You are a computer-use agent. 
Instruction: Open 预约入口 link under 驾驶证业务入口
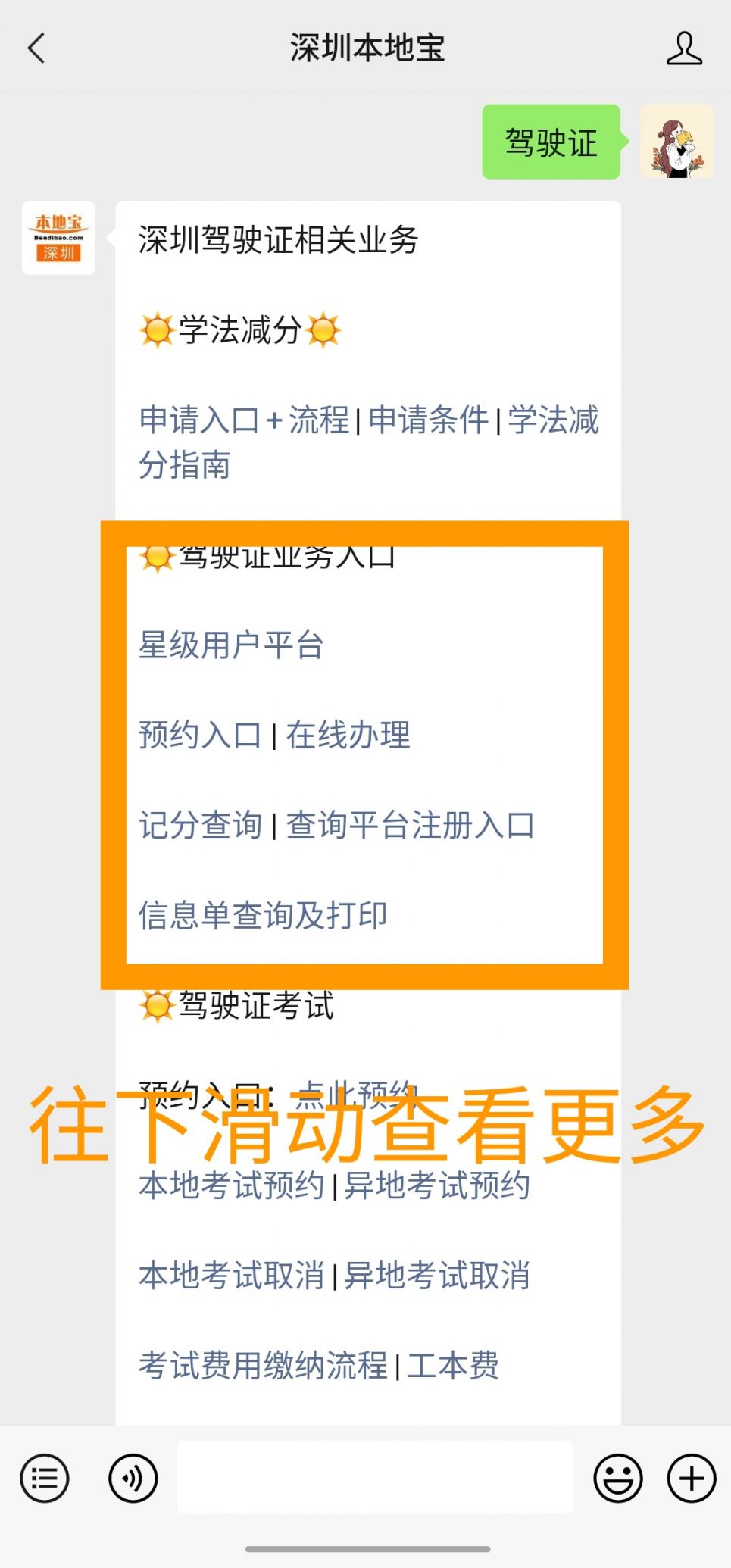[200, 736]
